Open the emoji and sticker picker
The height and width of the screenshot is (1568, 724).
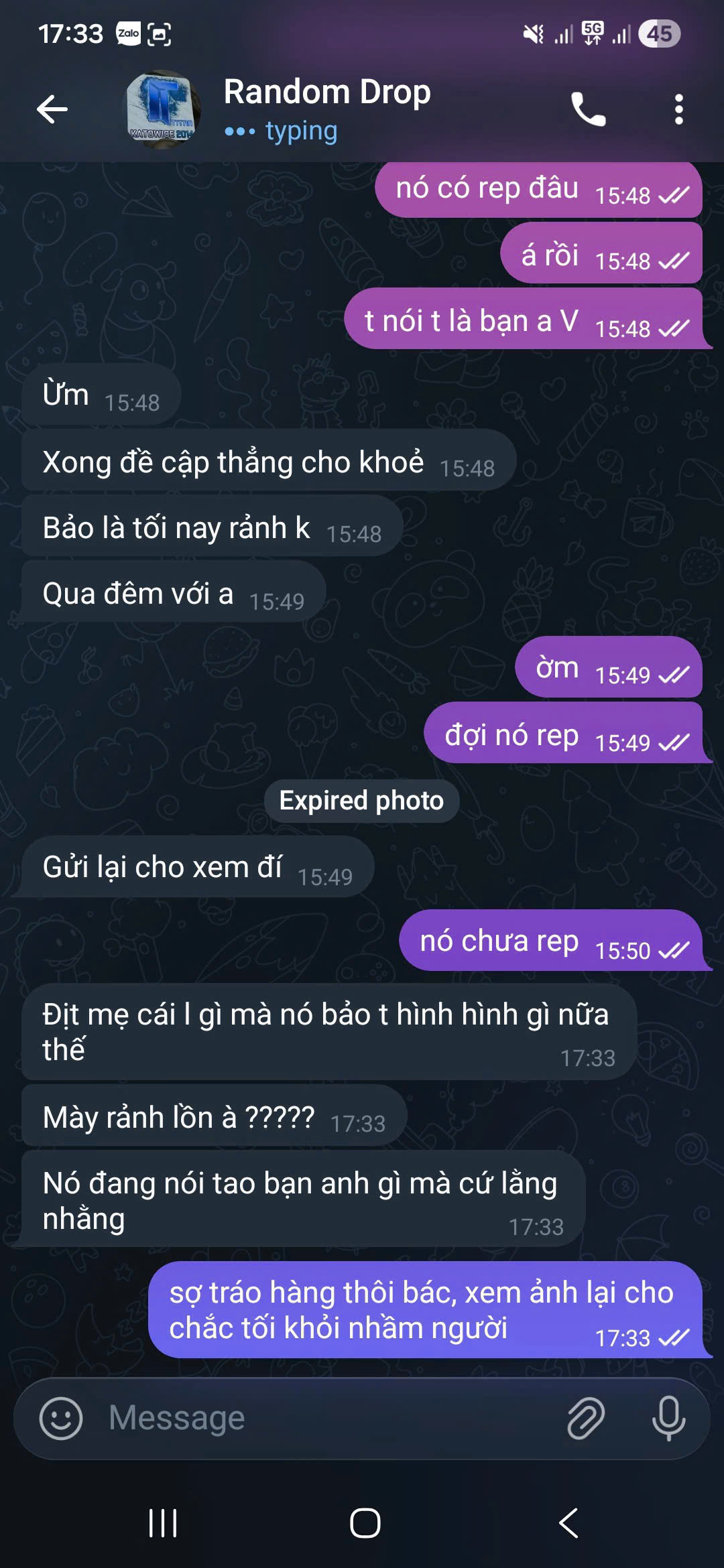(61, 1418)
